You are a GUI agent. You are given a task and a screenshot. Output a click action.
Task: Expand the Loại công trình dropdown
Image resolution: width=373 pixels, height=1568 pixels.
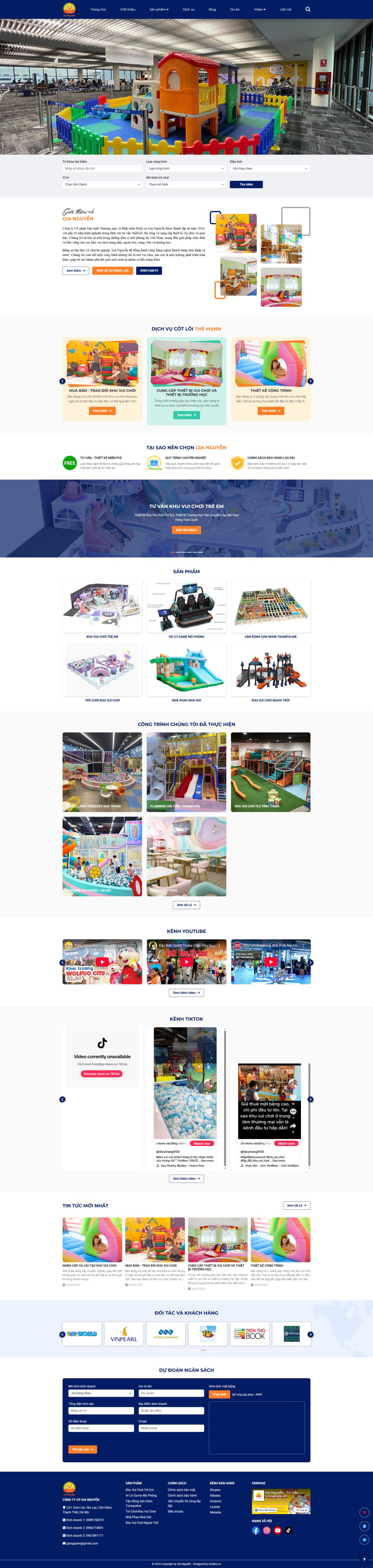point(186,169)
